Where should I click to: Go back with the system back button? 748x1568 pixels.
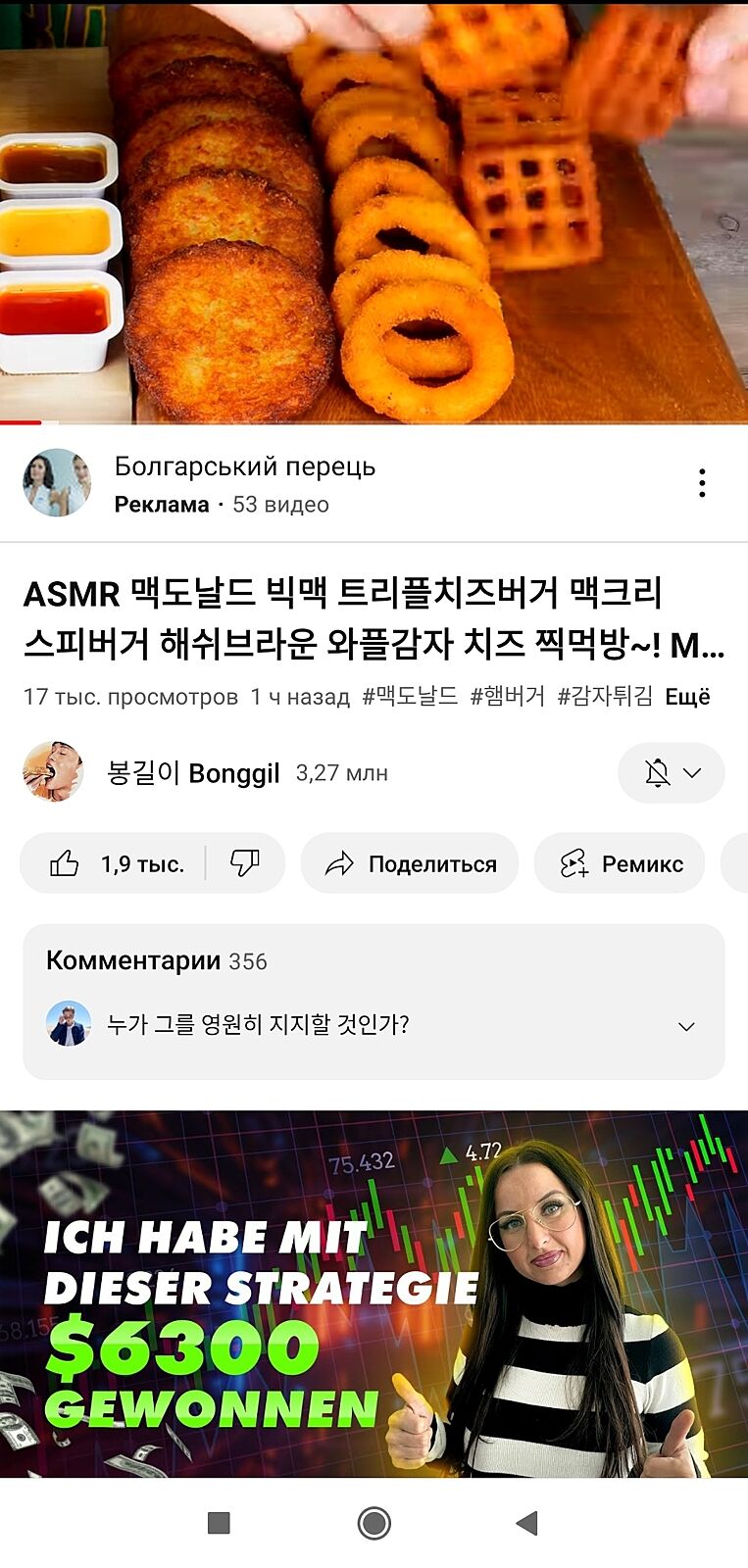527,1523
